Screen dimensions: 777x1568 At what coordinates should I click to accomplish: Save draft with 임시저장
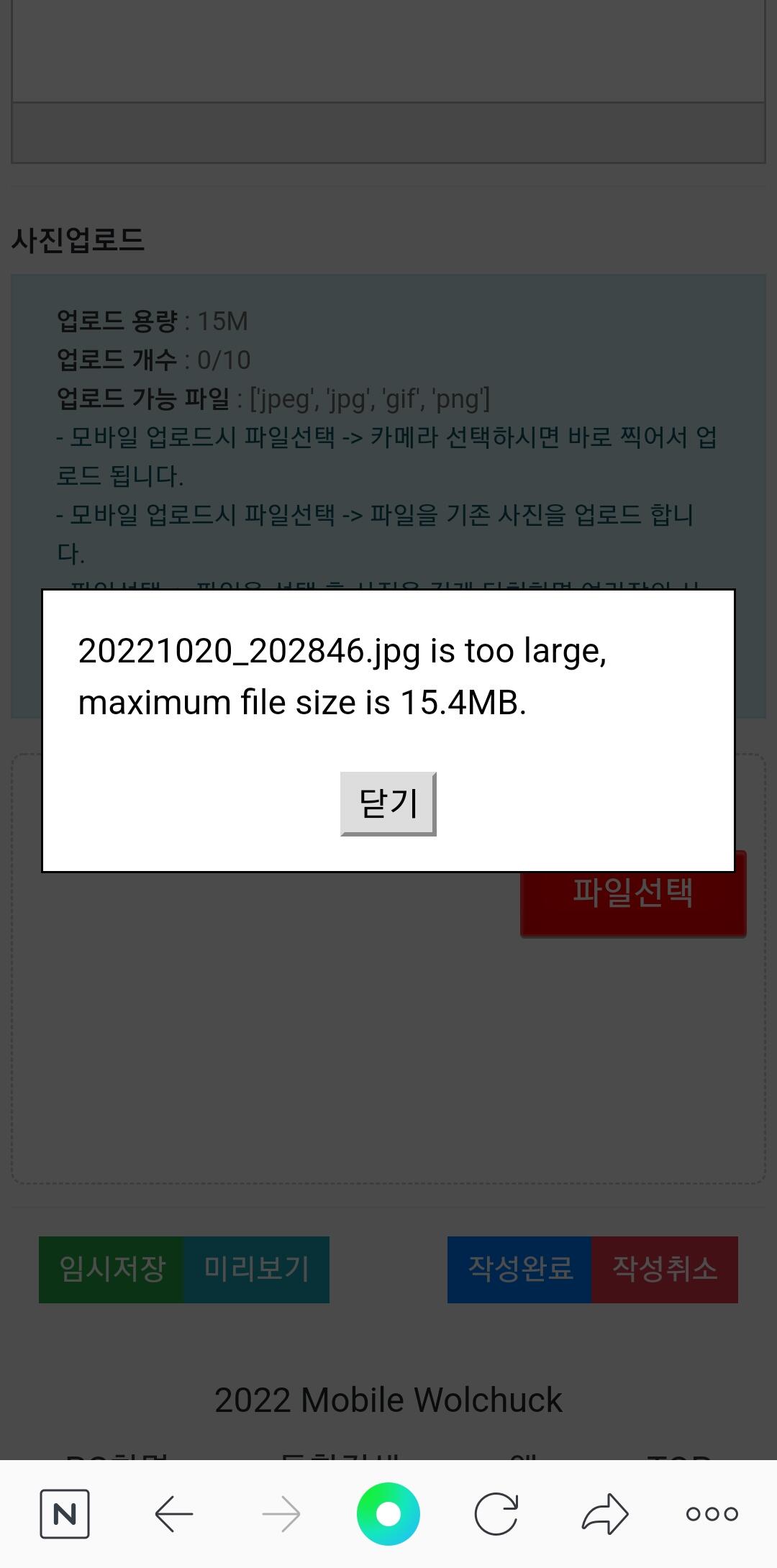pyautogui.click(x=112, y=1270)
